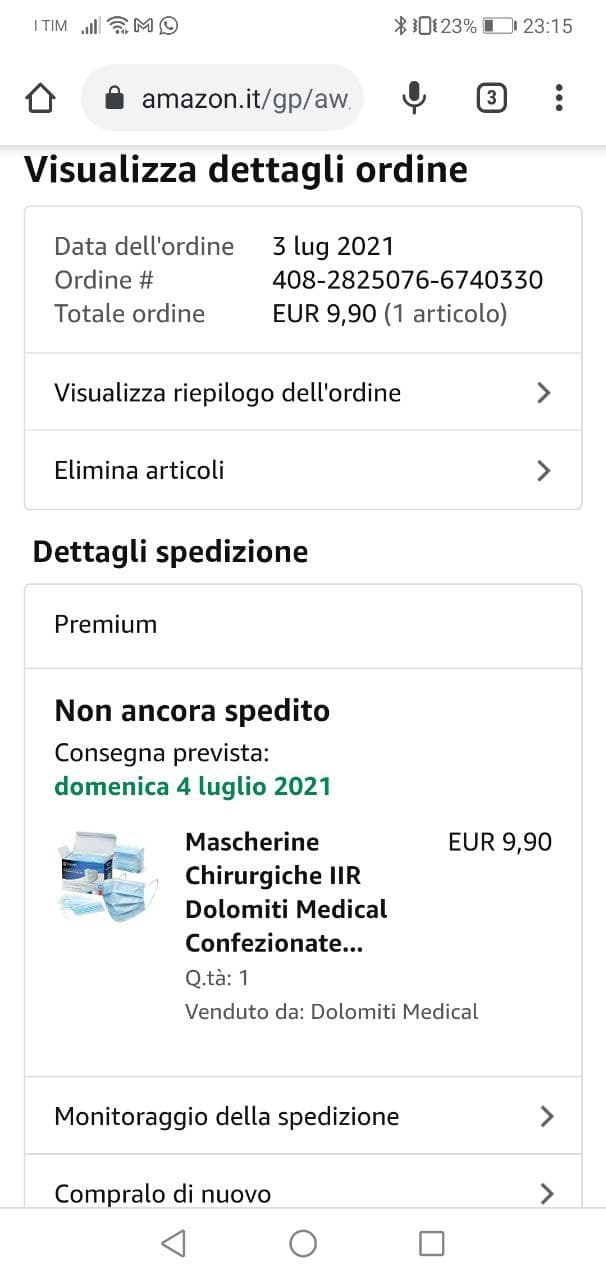
Task: Open the Mascherine Chirurgiche IIR product title
Action: [286, 892]
